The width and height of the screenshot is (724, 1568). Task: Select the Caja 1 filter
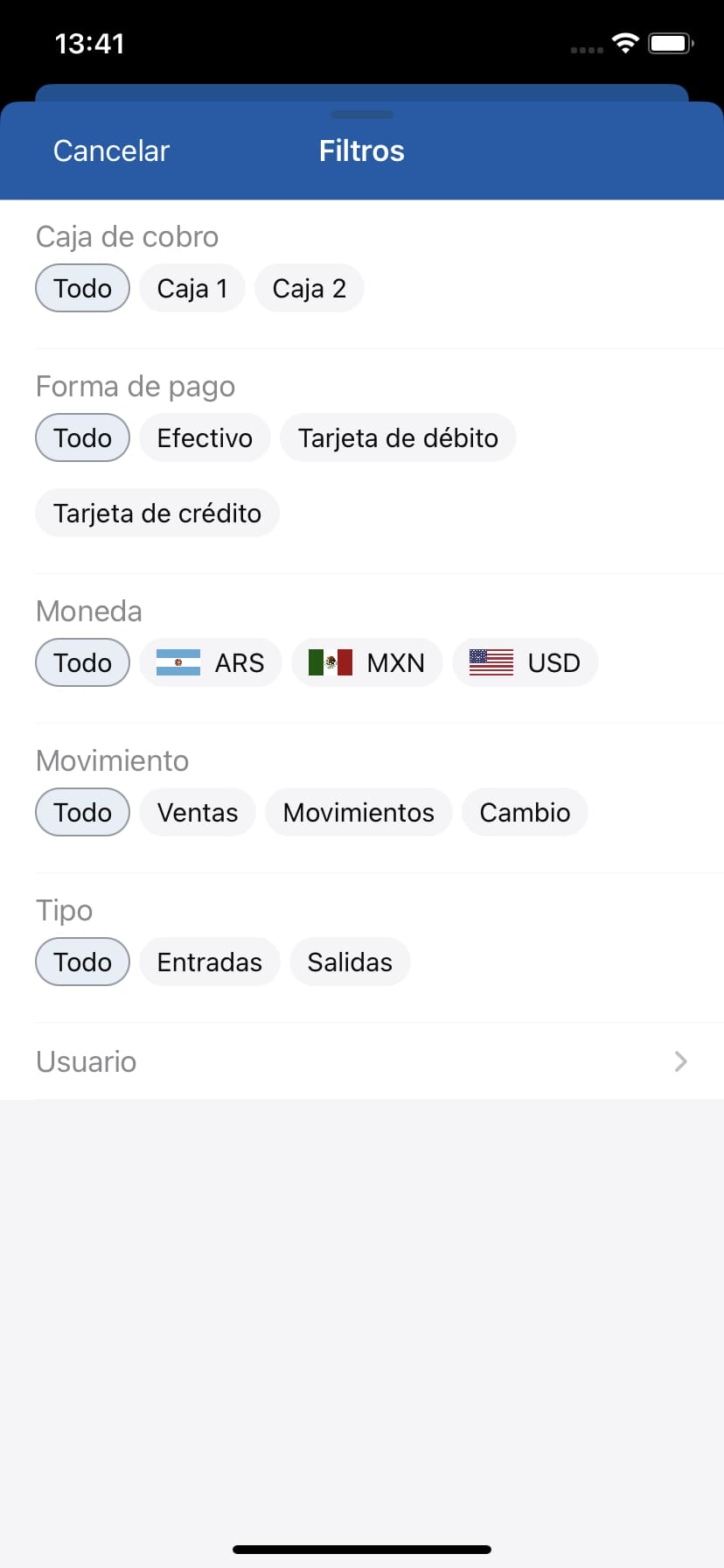[x=191, y=287]
